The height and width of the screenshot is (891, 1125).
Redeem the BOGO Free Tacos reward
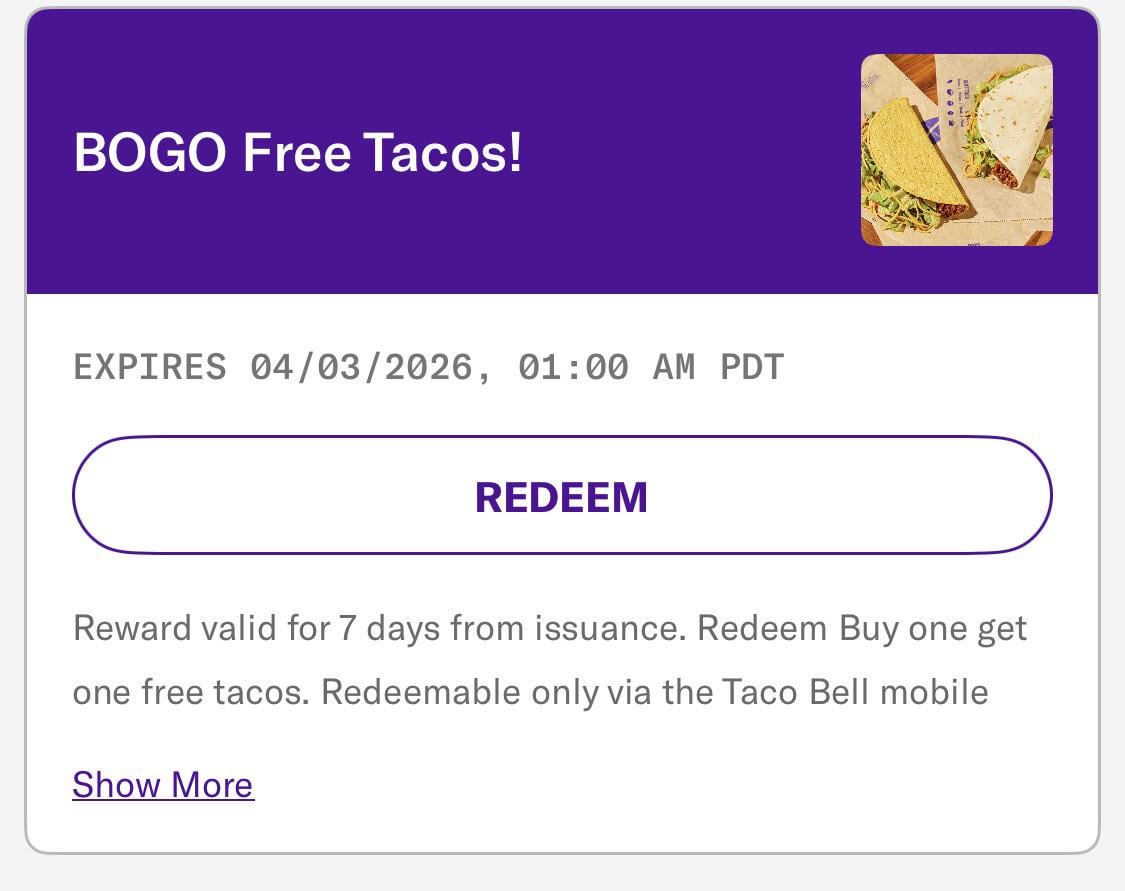click(x=561, y=496)
